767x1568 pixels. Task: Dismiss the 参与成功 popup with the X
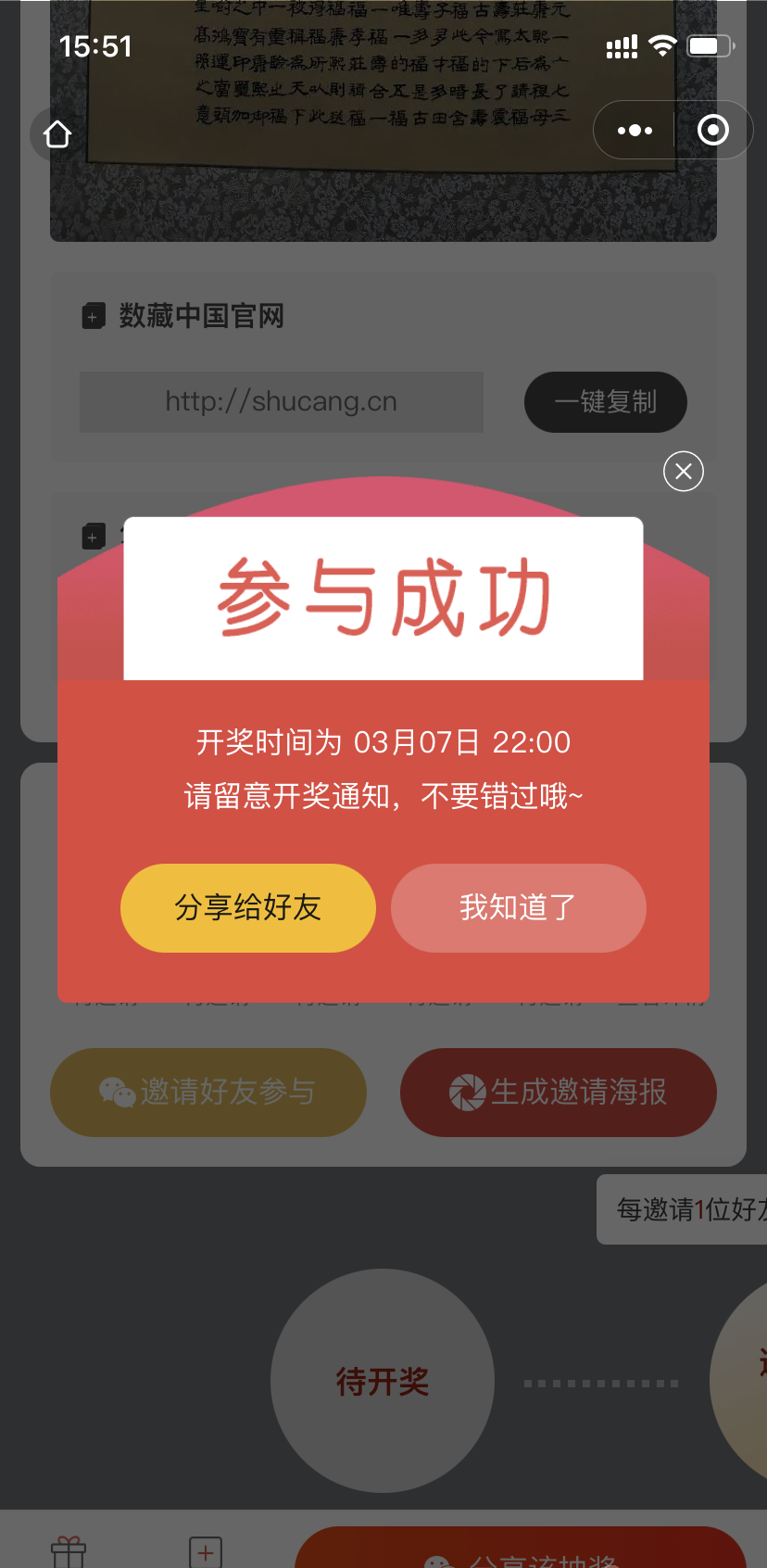pos(684,471)
